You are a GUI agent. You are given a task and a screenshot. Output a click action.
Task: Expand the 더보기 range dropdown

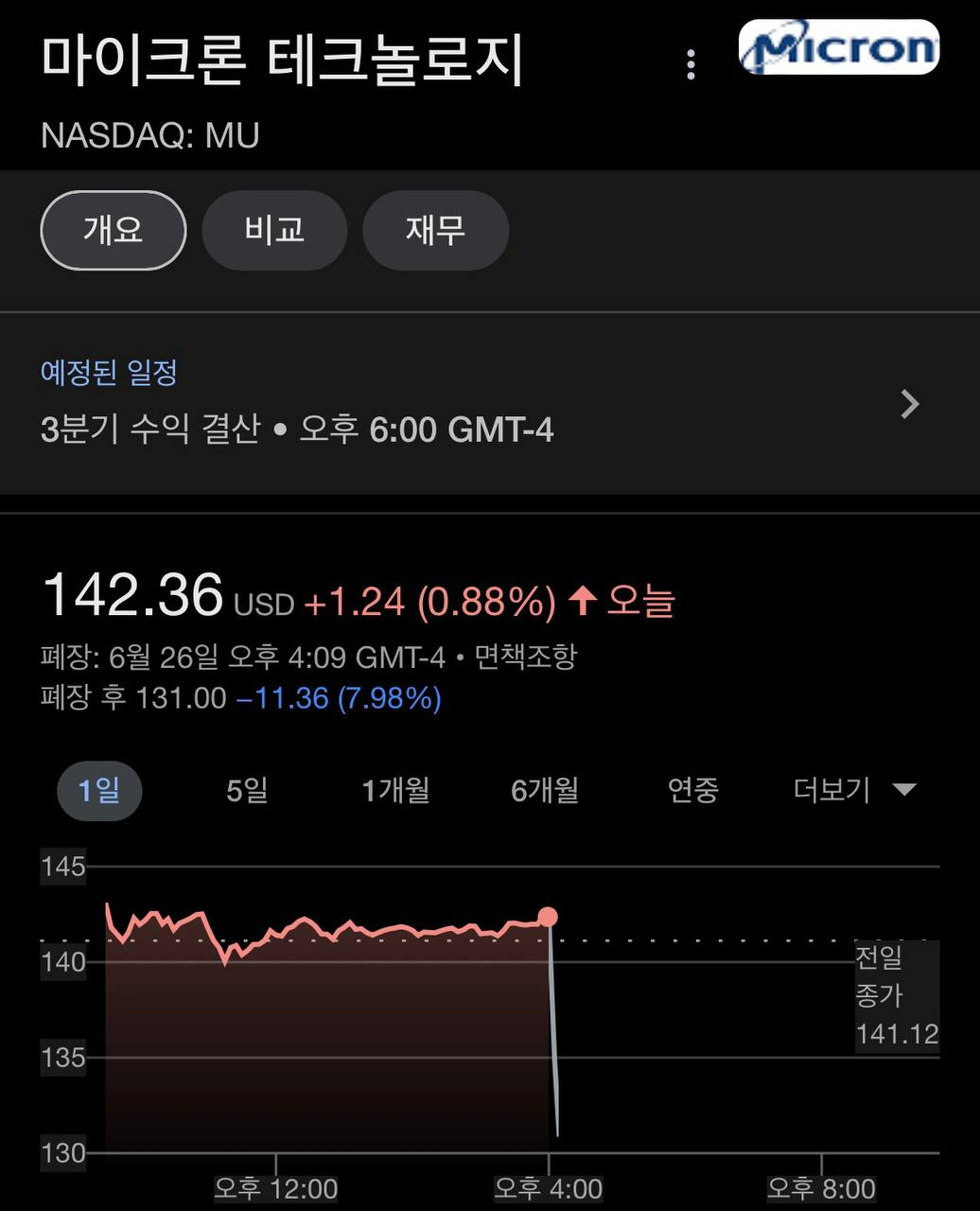click(x=855, y=790)
